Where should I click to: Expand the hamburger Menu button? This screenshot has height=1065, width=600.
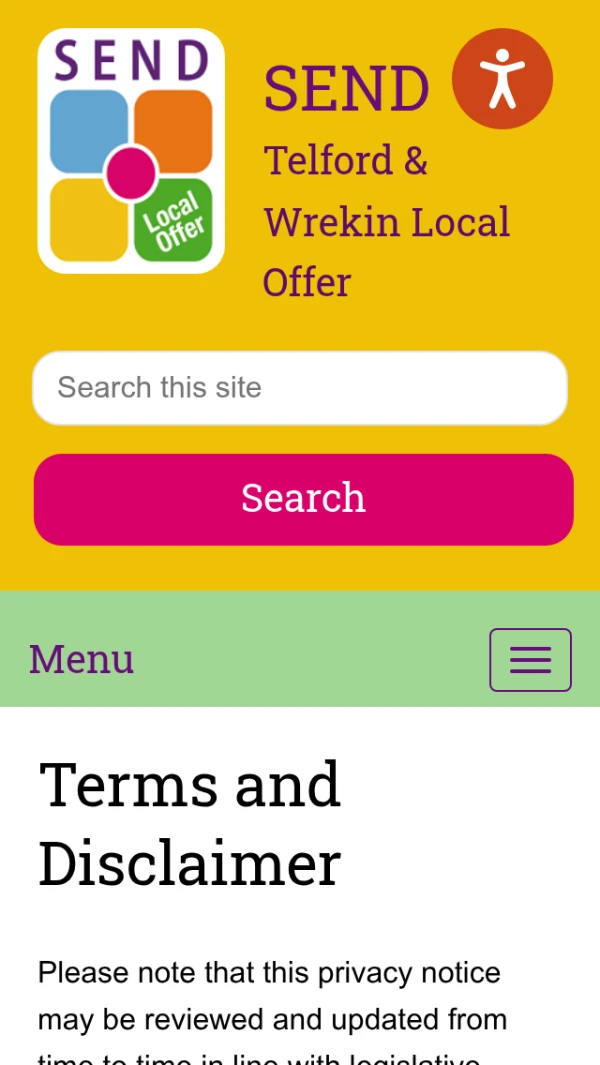[x=530, y=660]
